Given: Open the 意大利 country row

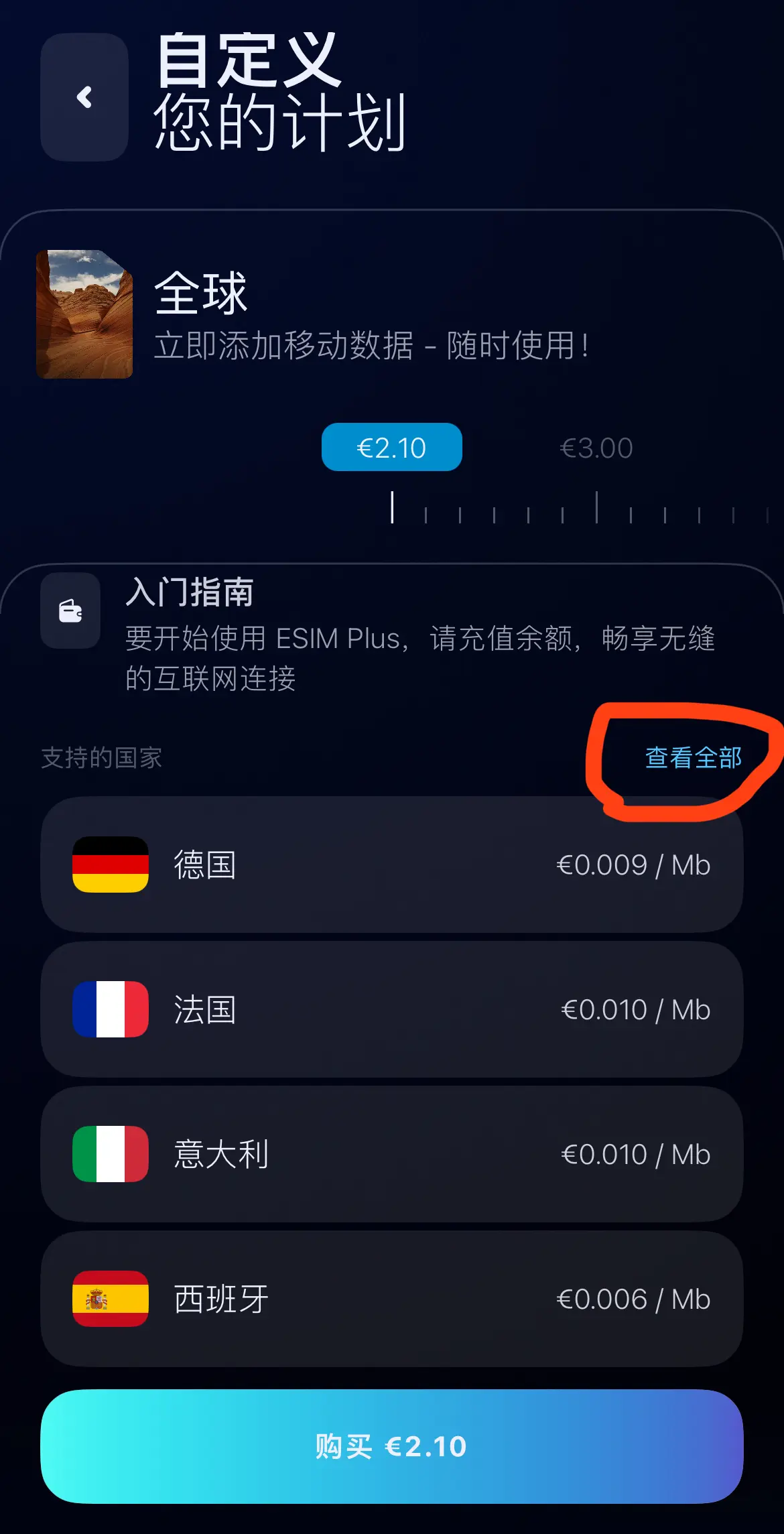Looking at the screenshot, I should coord(391,1154).
